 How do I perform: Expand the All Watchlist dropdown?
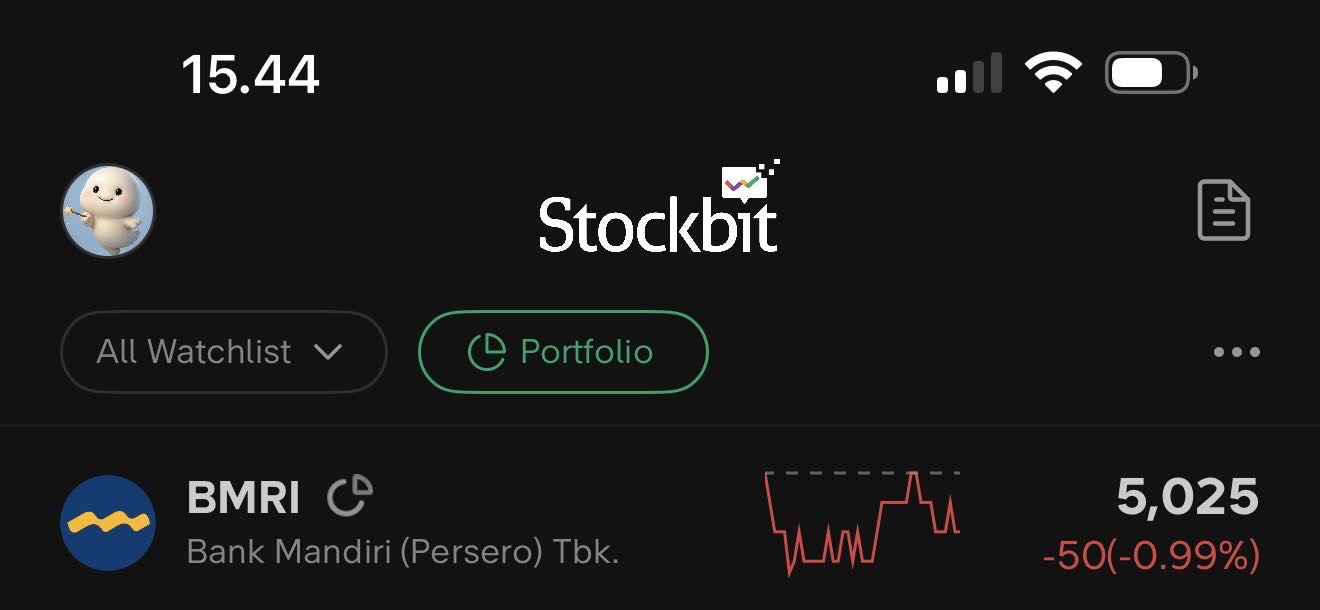[223, 352]
